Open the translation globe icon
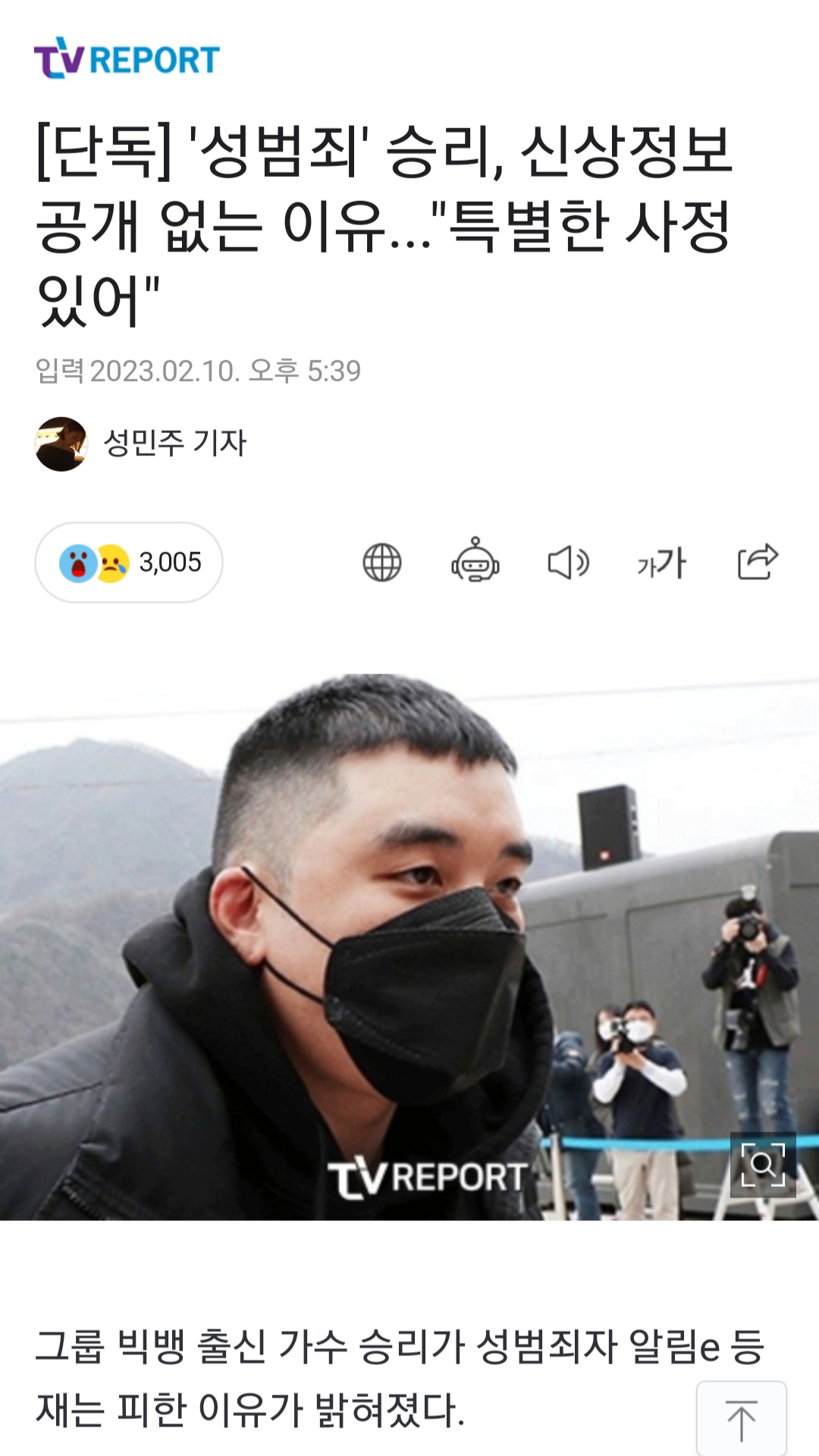The height and width of the screenshot is (1456, 819). [x=381, y=563]
